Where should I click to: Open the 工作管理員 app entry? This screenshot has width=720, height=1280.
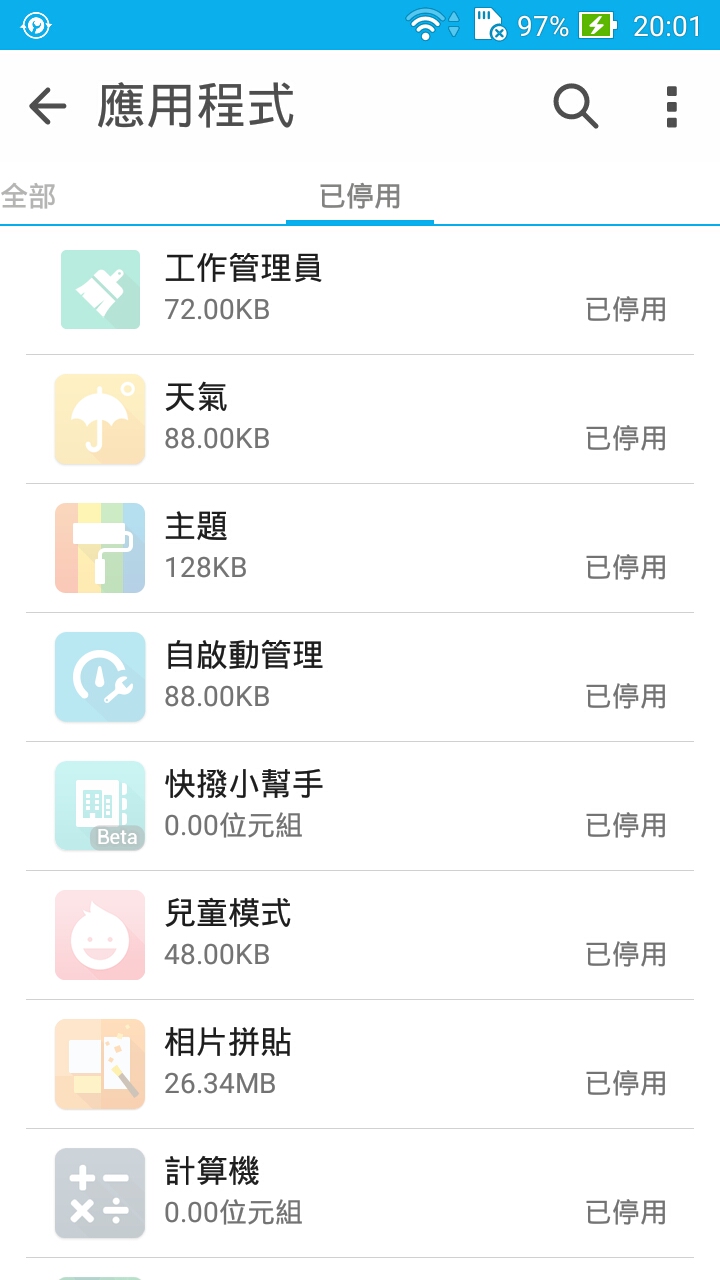coord(360,290)
